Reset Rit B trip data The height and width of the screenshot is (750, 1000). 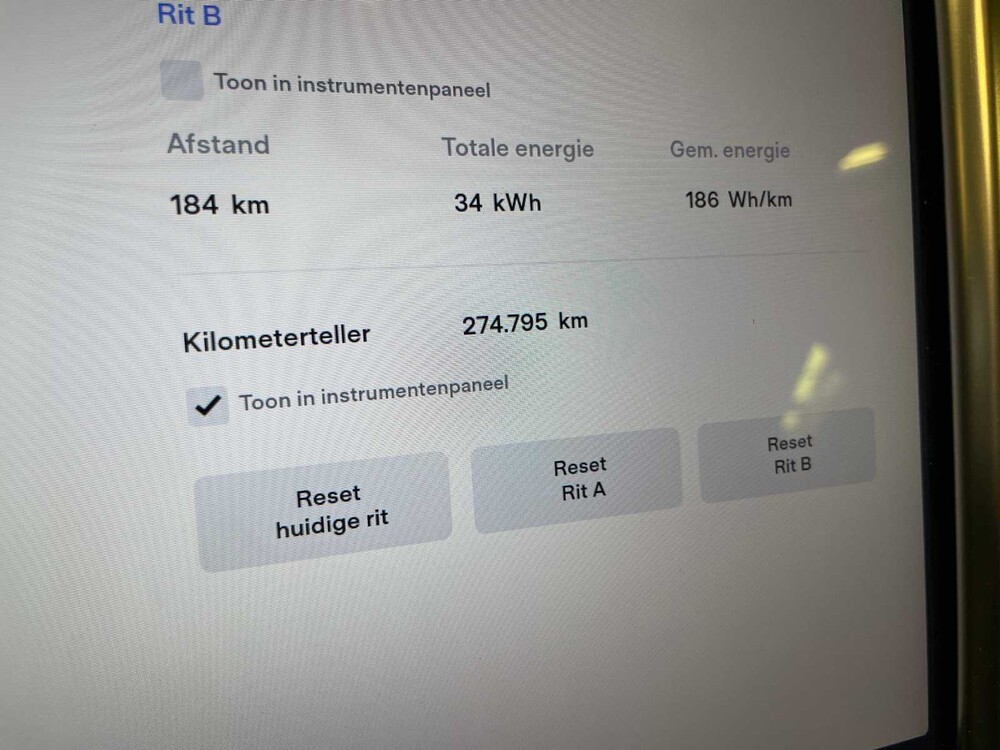click(788, 454)
